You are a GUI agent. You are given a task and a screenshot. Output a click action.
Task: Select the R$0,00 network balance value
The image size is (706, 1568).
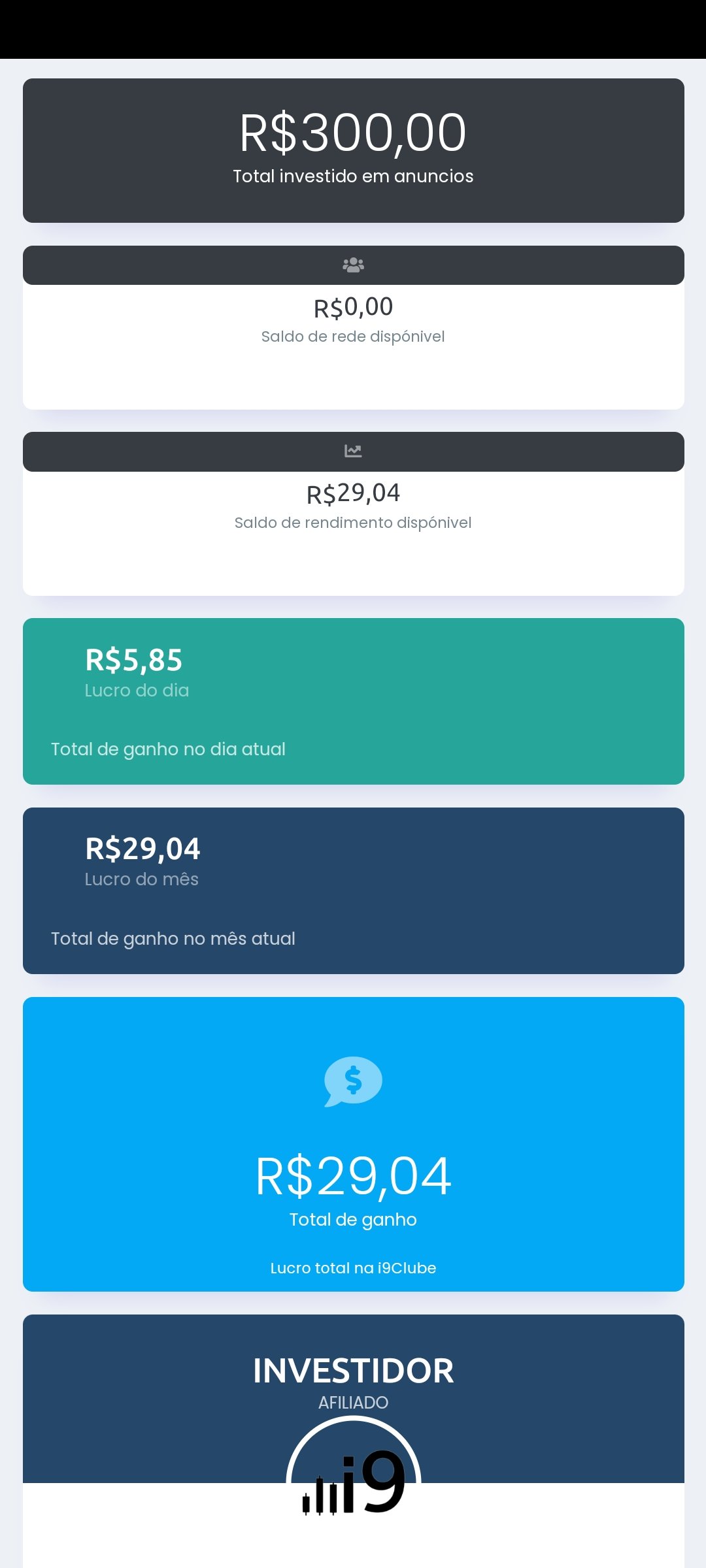[x=352, y=306]
